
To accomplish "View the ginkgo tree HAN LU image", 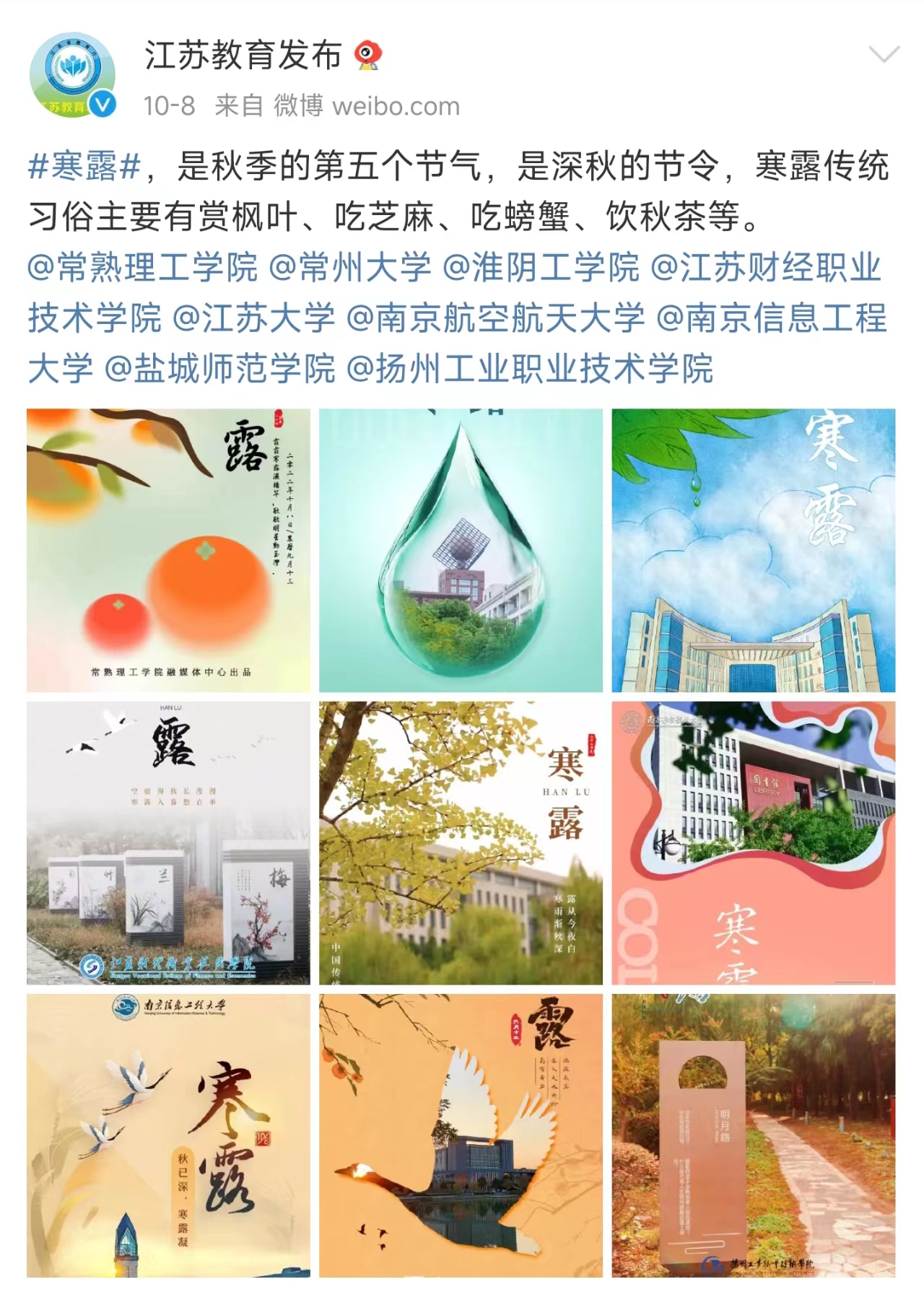I will coord(461,843).
